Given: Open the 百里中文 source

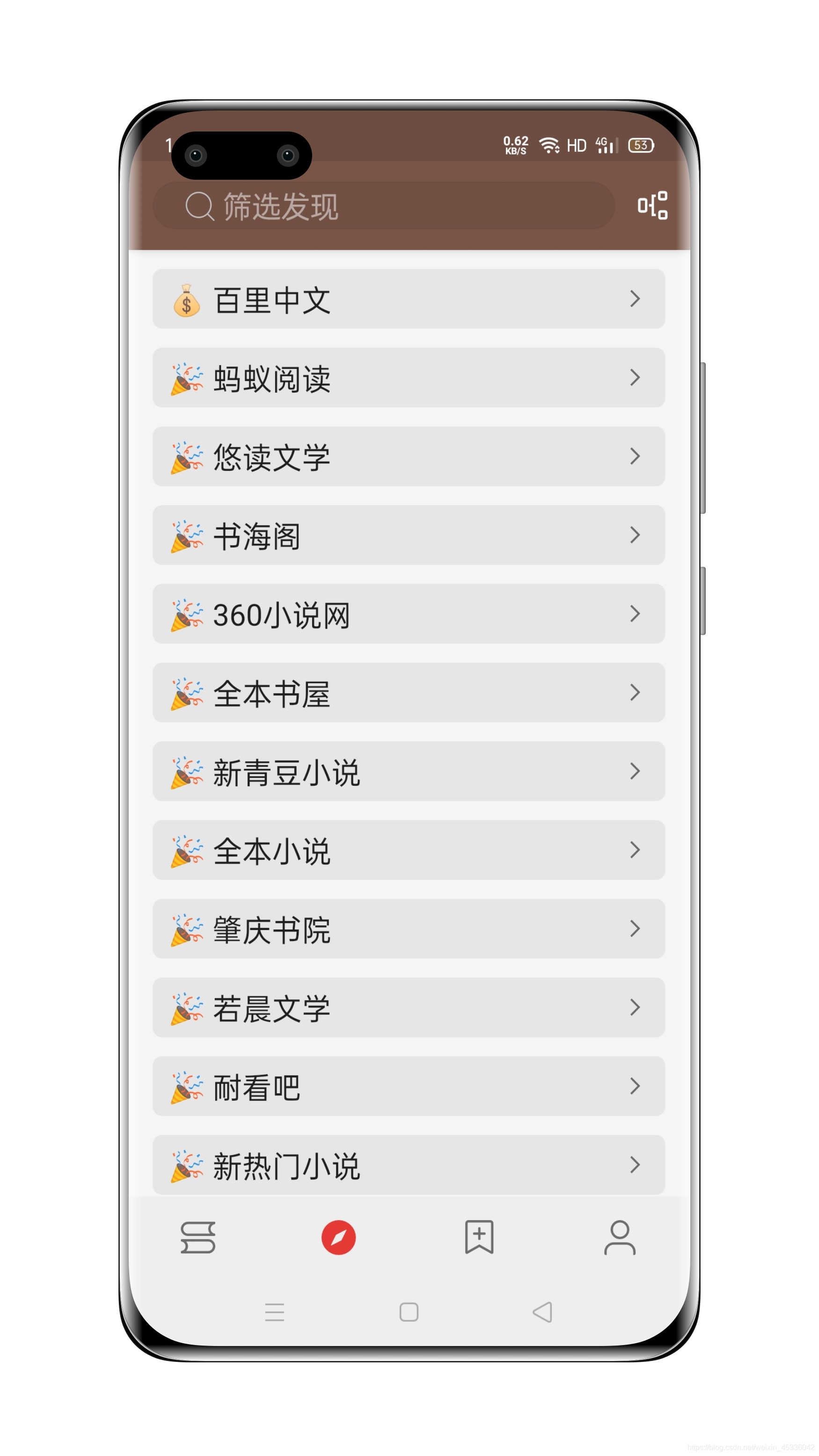Looking at the screenshot, I should [408, 299].
